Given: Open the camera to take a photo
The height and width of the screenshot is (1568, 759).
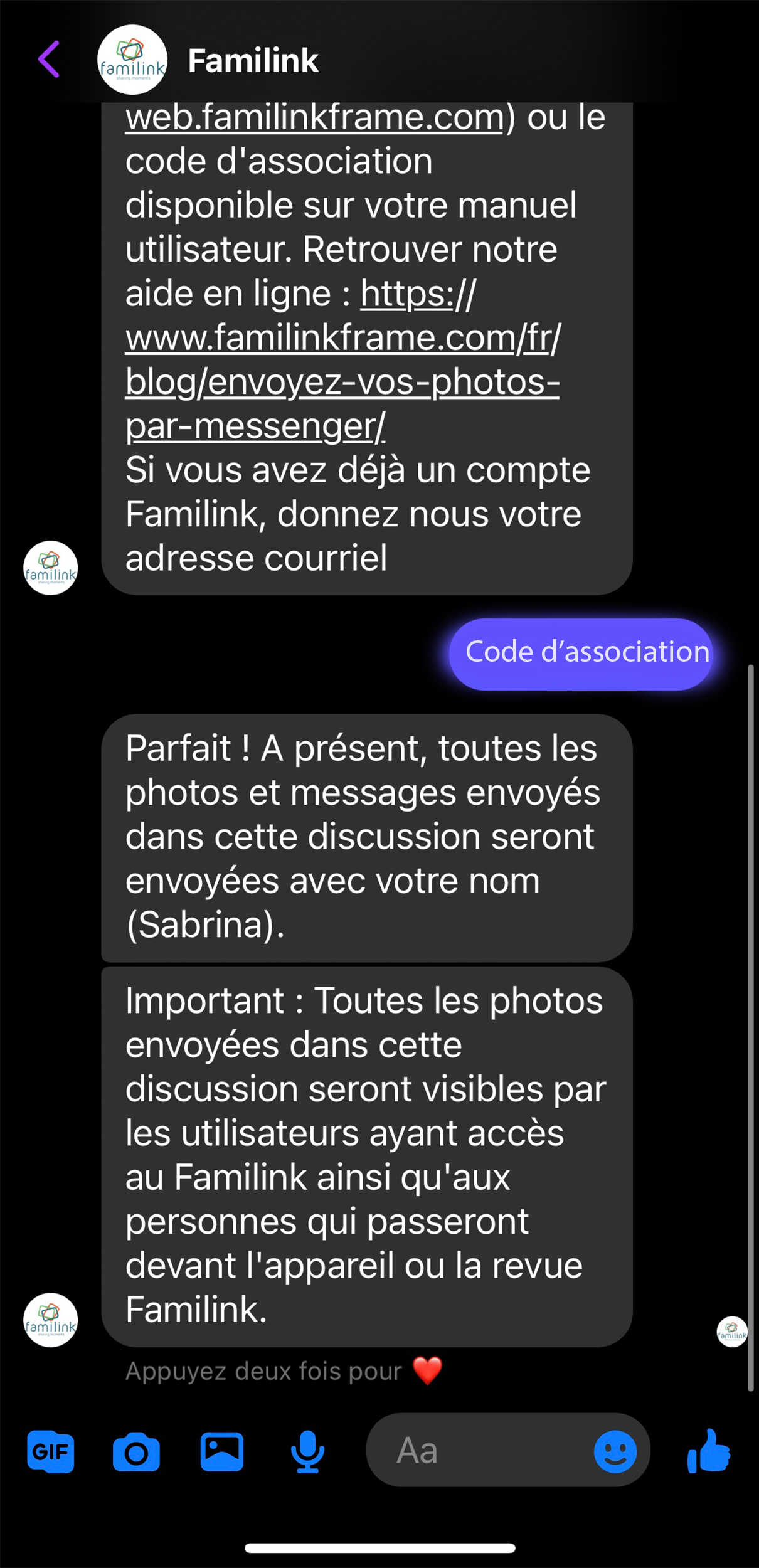Looking at the screenshot, I should pyautogui.click(x=137, y=1453).
